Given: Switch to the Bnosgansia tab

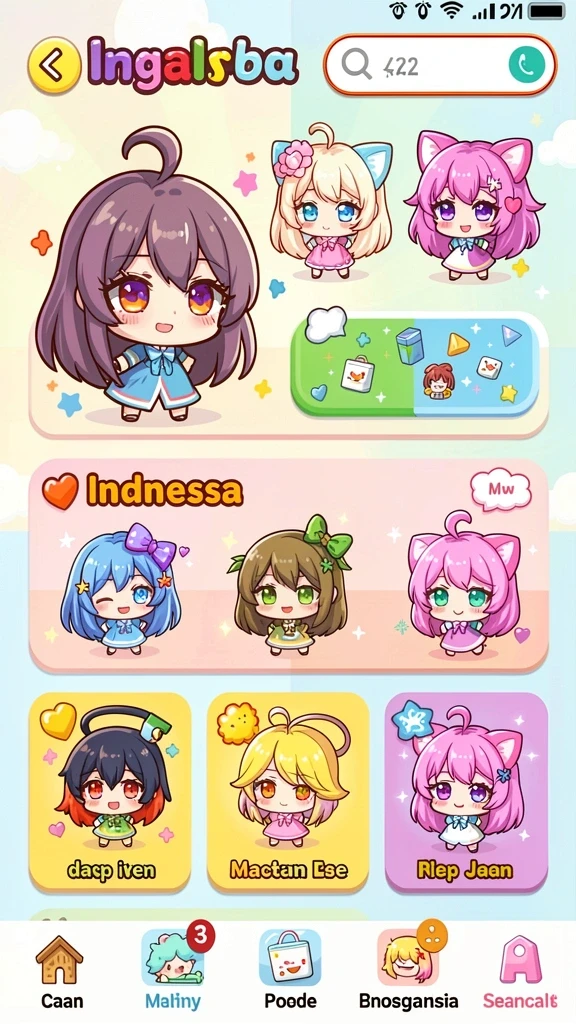Looking at the screenshot, I should tap(408, 972).
